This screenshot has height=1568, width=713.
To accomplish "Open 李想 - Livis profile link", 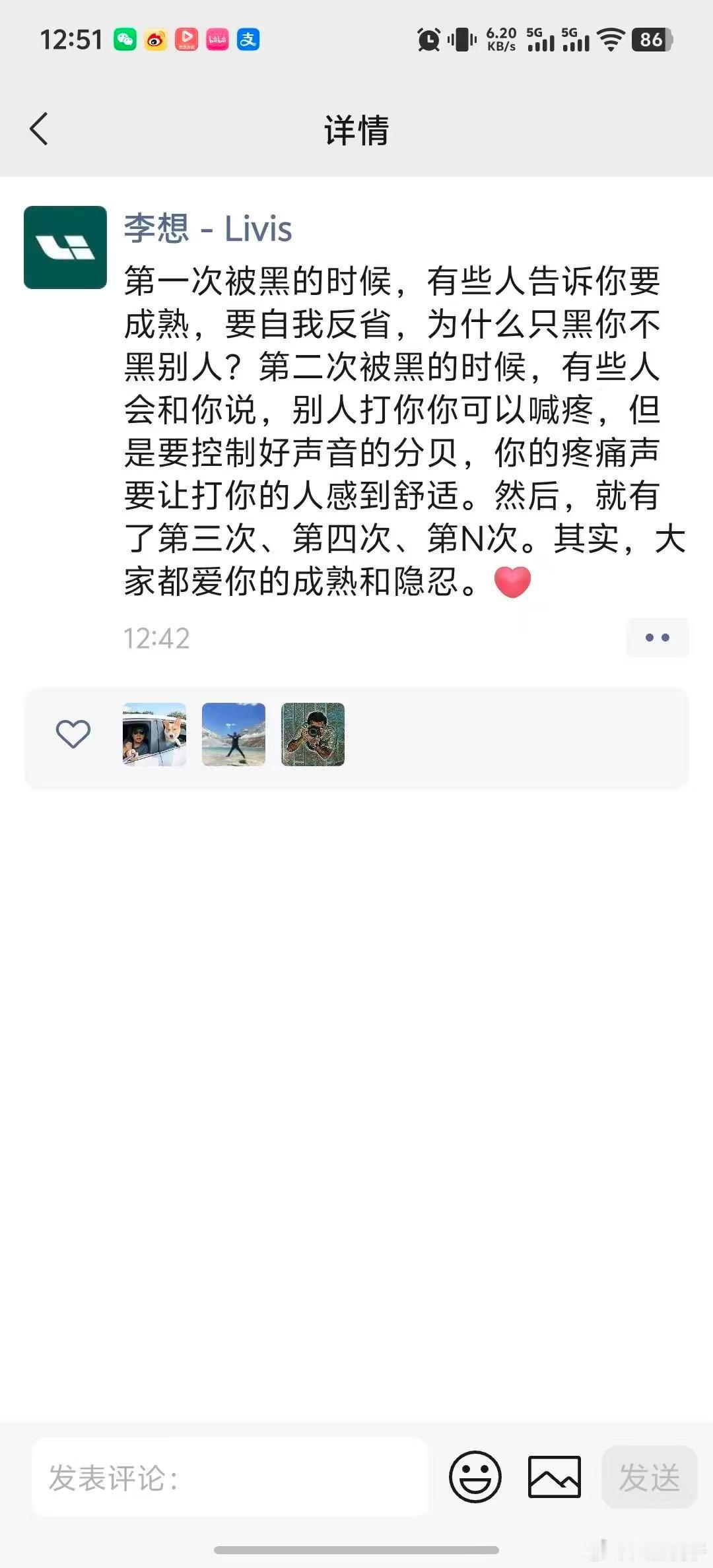I will click(207, 230).
